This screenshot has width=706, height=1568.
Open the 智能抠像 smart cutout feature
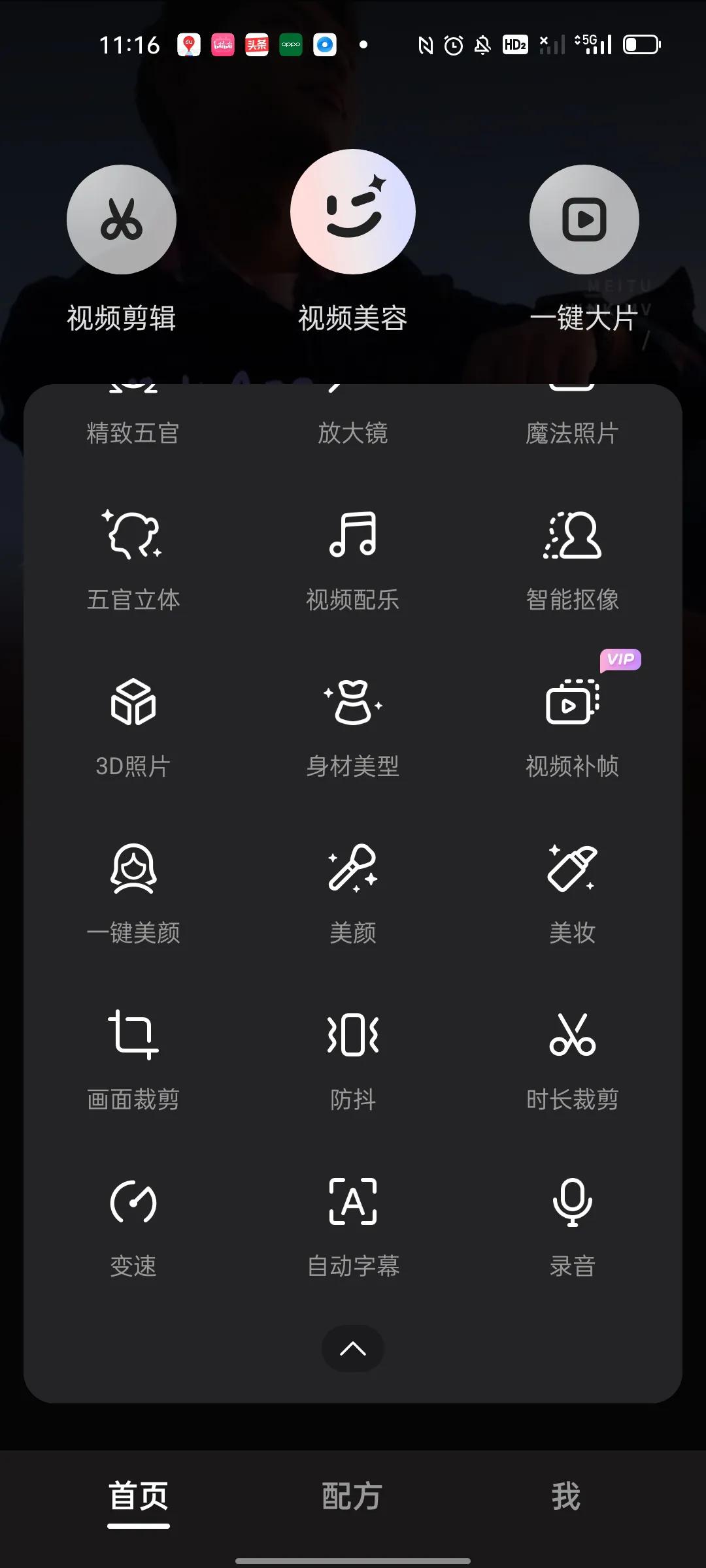pyautogui.click(x=573, y=559)
